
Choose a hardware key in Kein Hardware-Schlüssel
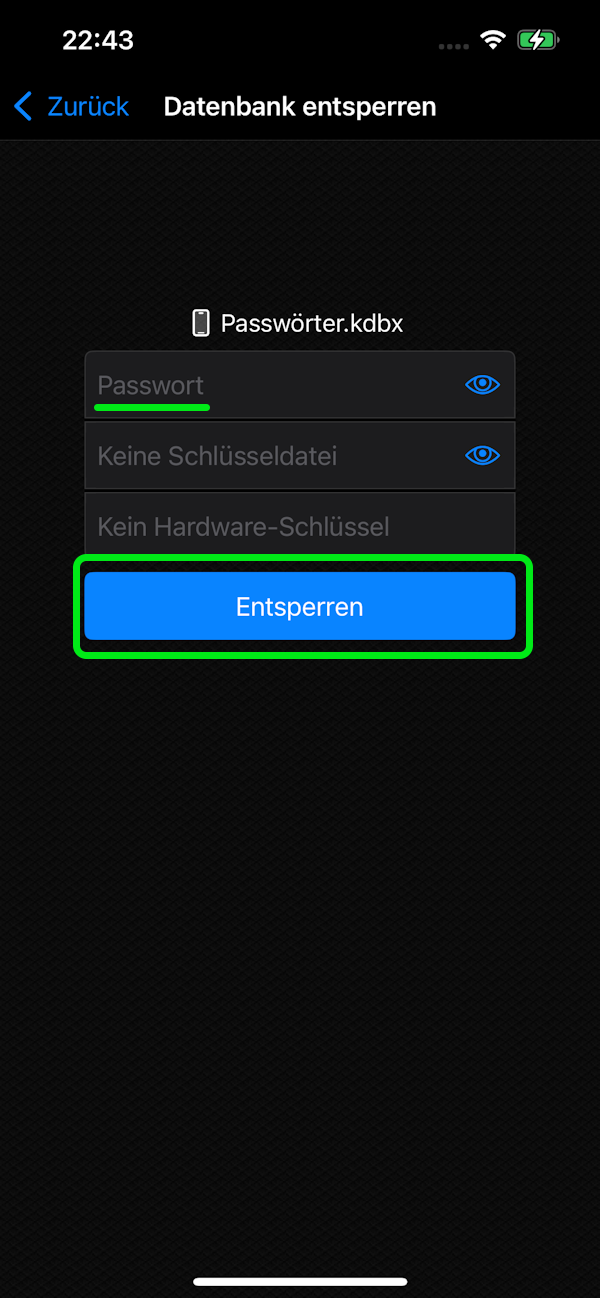[298, 527]
